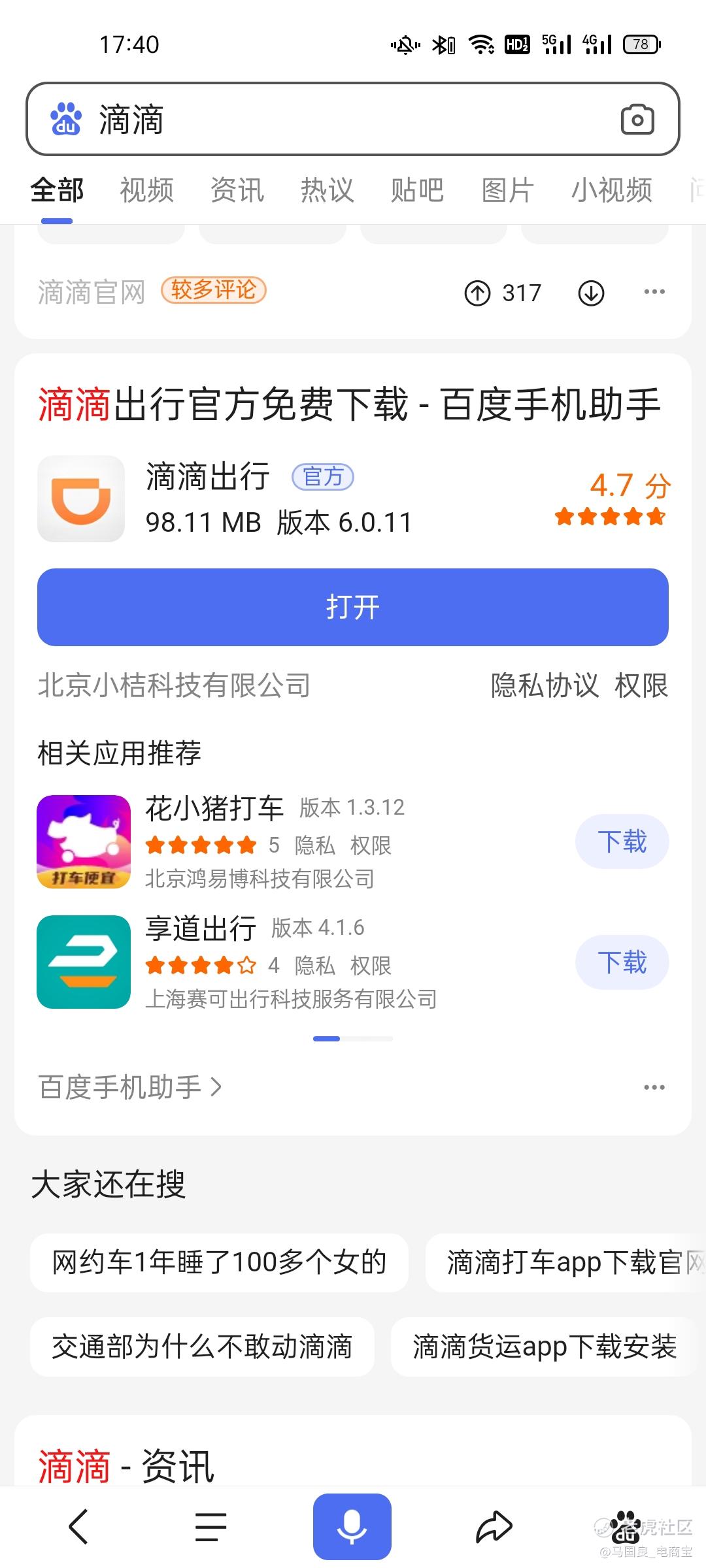Start voice search with microphone
Image resolution: width=706 pixels, height=1568 pixels.
(x=352, y=1526)
